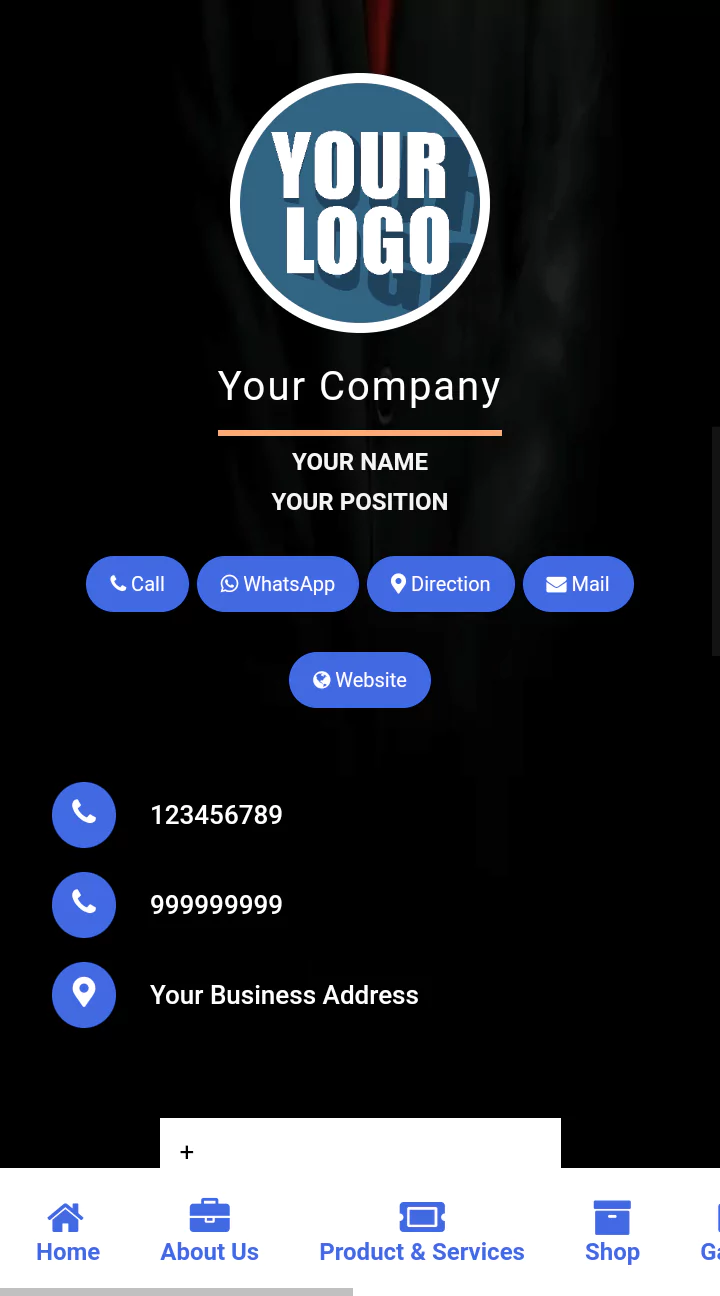Switch to About Us section
Image resolution: width=720 pixels, height=1296 pixels.
coord(210,1232)
